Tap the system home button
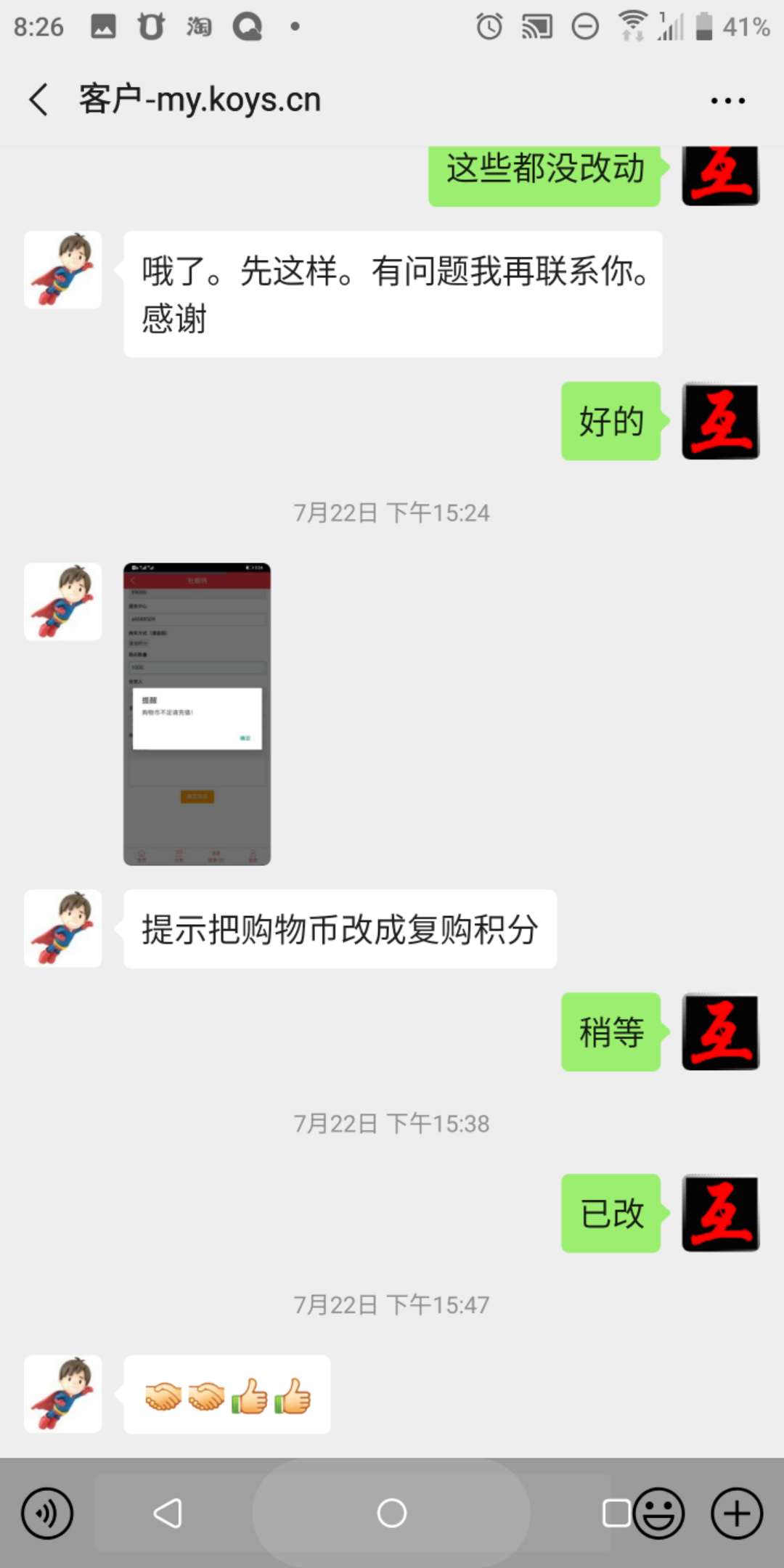Image resolution: width=784 pixels, height=1568 pixels. [392, 1514]
